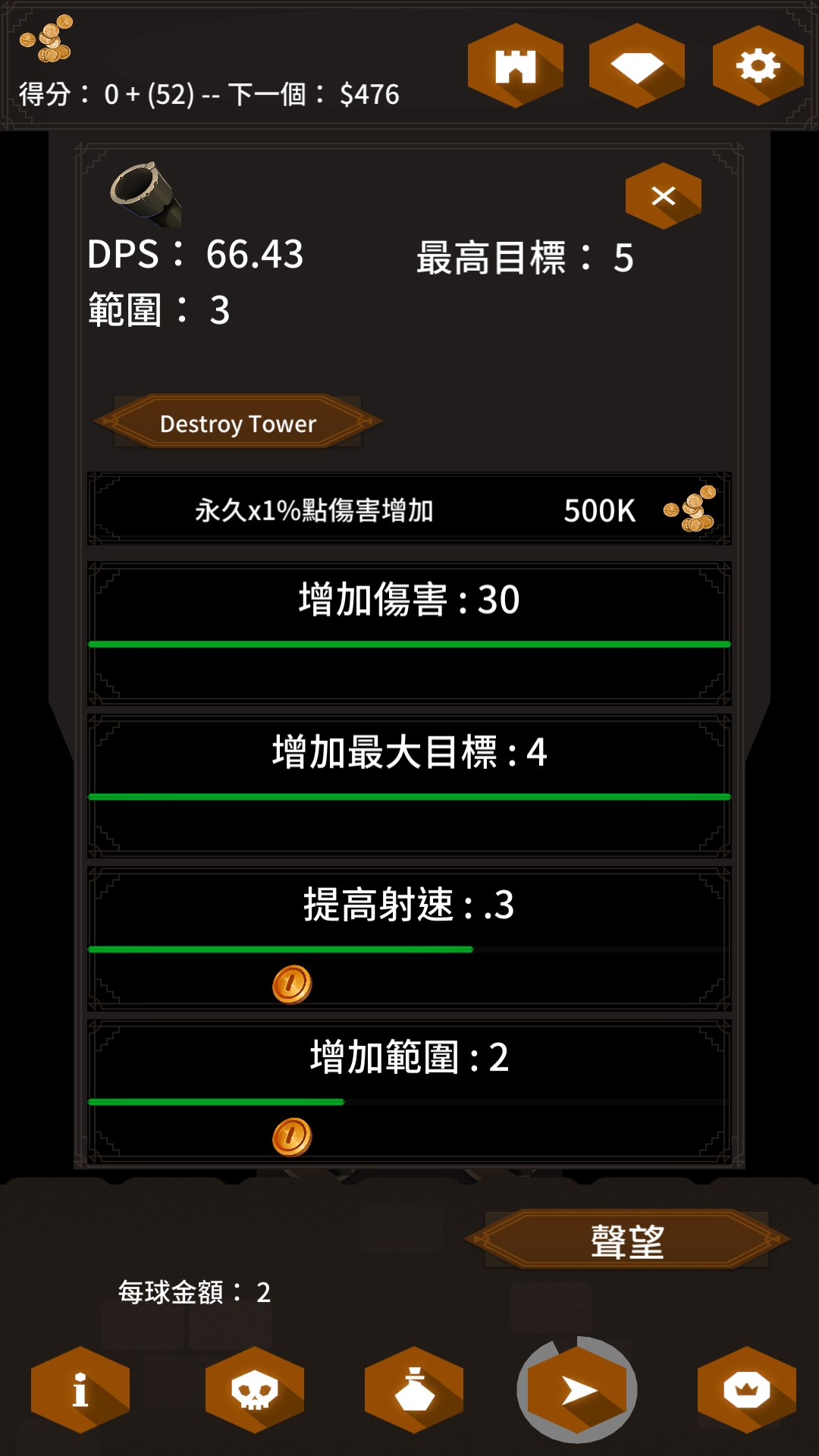
Task: Close the tower upgrade panel
Action: [x=664, y=196]
